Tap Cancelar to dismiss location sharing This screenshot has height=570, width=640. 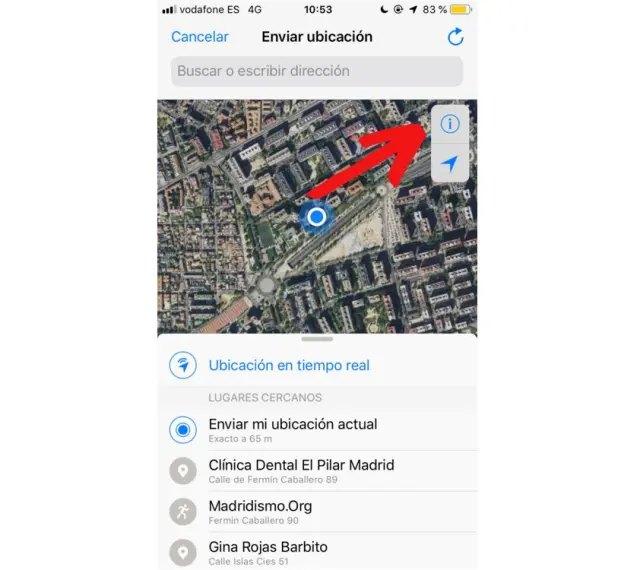[199, 37]
